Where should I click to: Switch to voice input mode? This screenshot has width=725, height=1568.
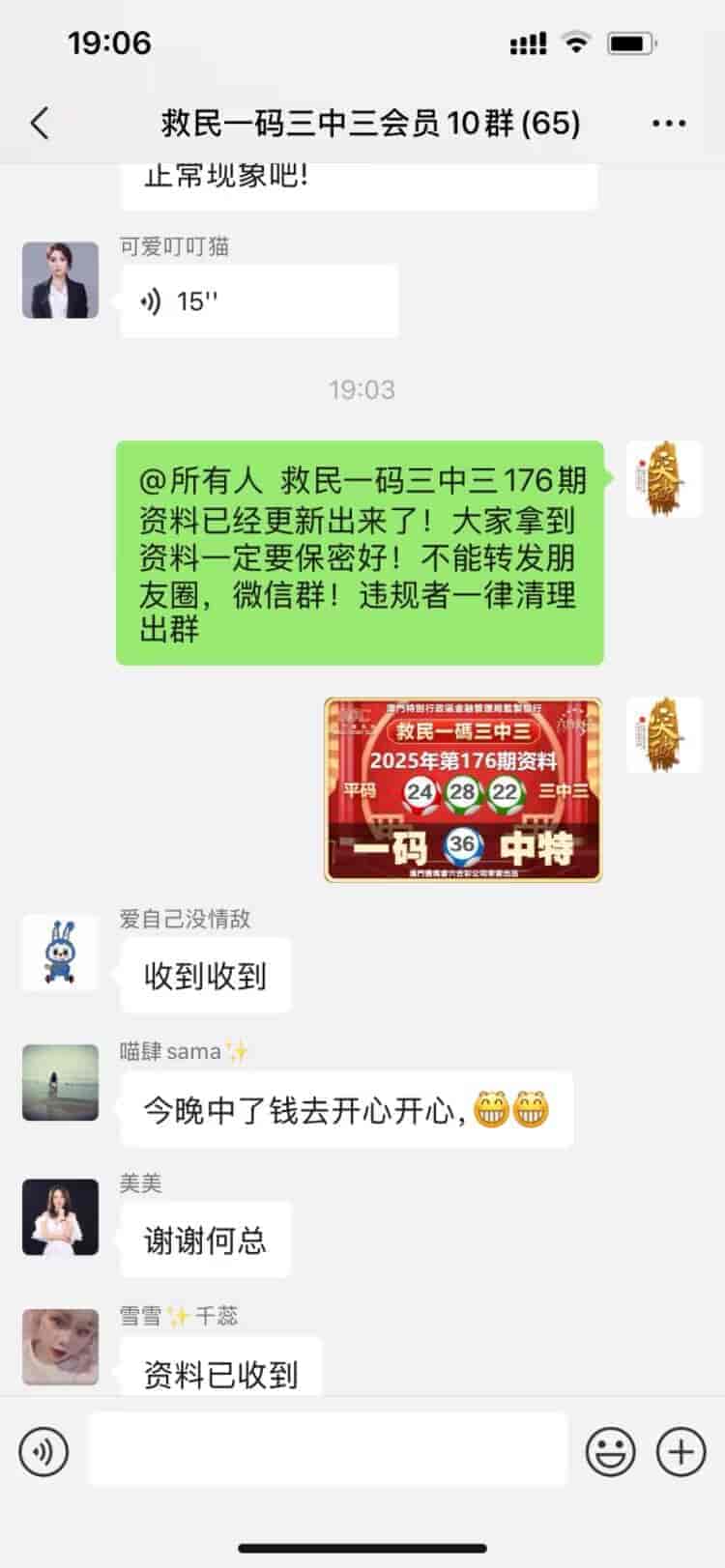pyautogui.click(x=43, y=1451)
